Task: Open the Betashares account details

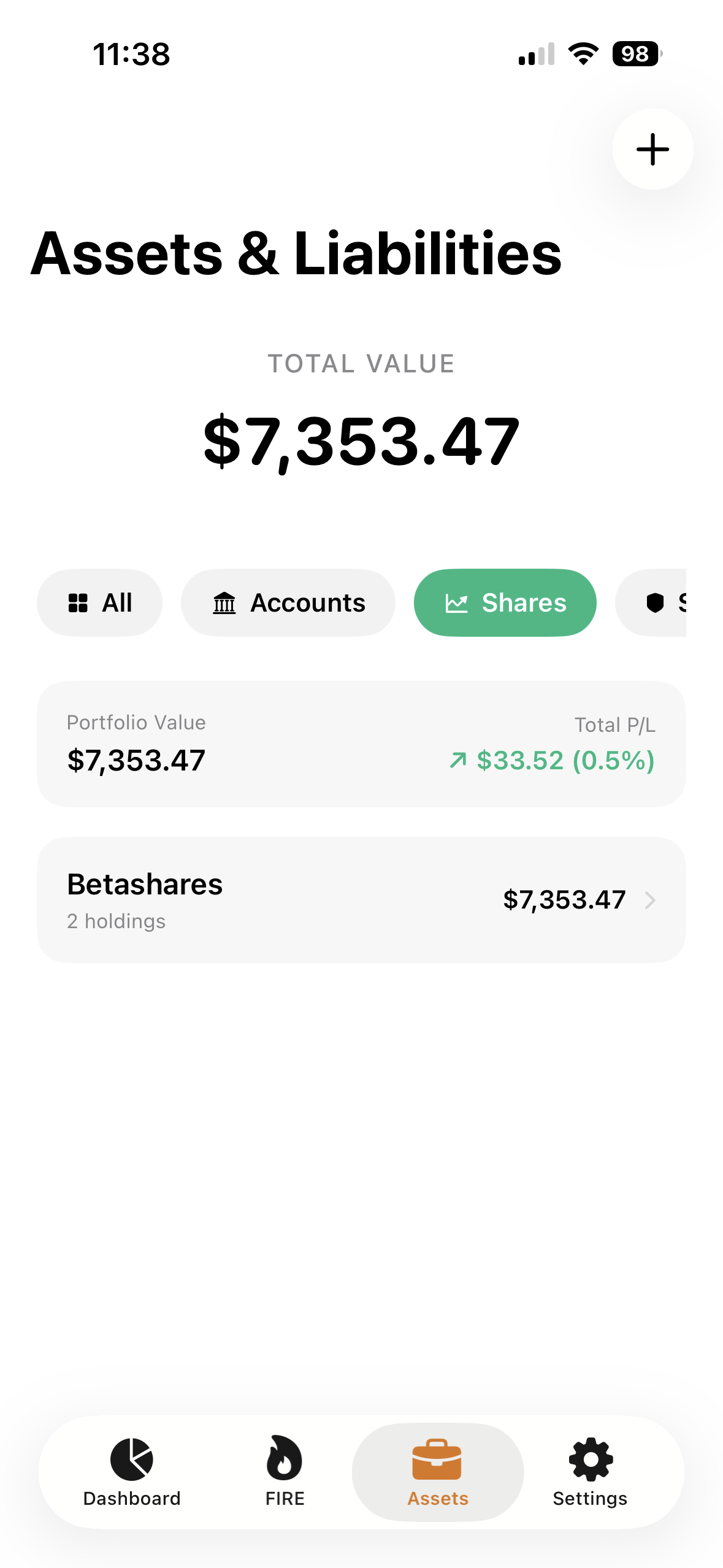Action: 361,899
